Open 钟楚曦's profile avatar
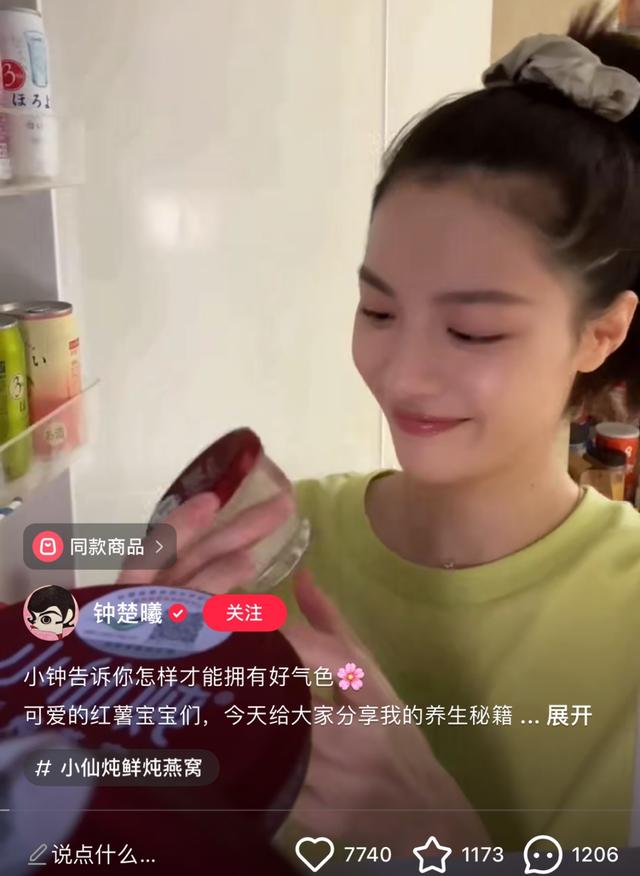This screenshot has width=640, height=876. click(50, 612)
